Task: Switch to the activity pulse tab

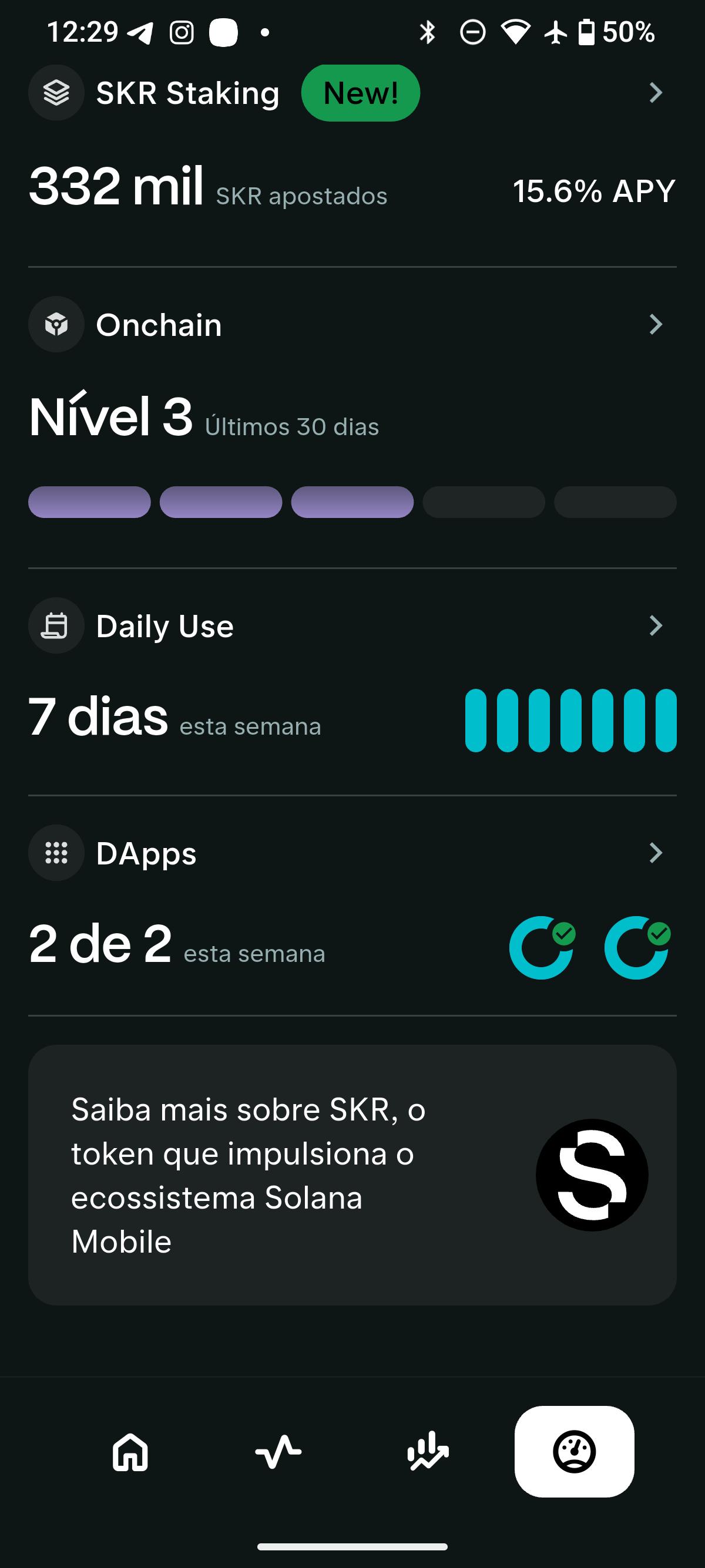Action: point(278,1452)
